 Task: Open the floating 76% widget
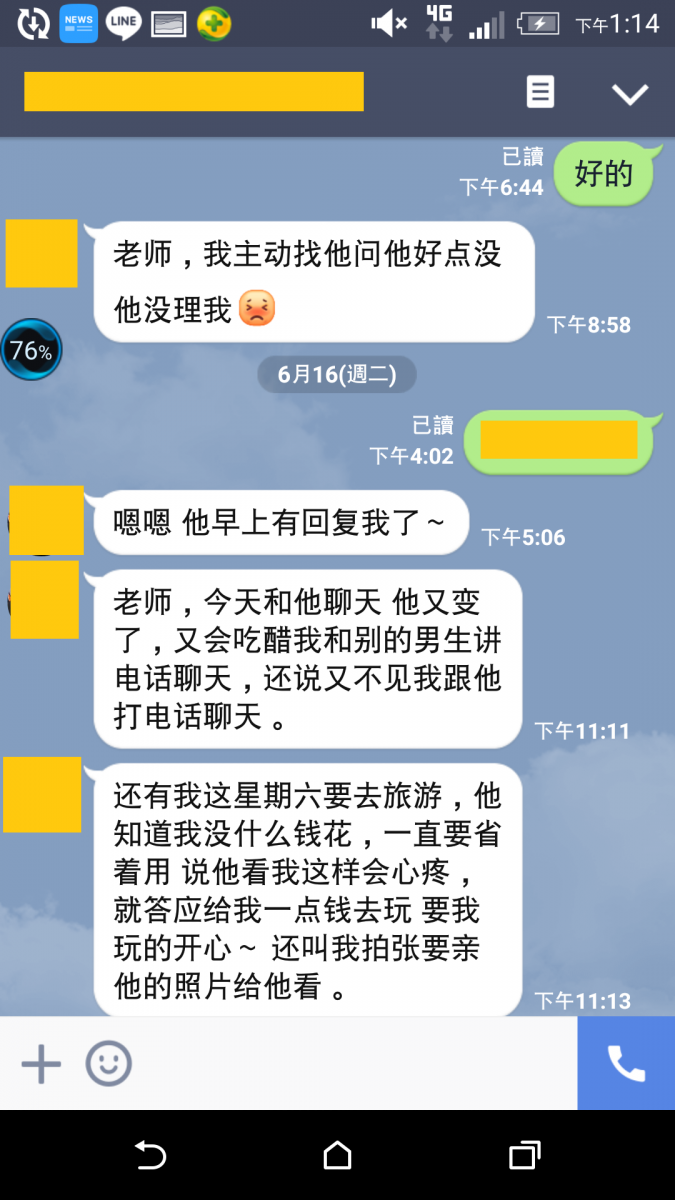pyautogui.click(x=31, y=350)
